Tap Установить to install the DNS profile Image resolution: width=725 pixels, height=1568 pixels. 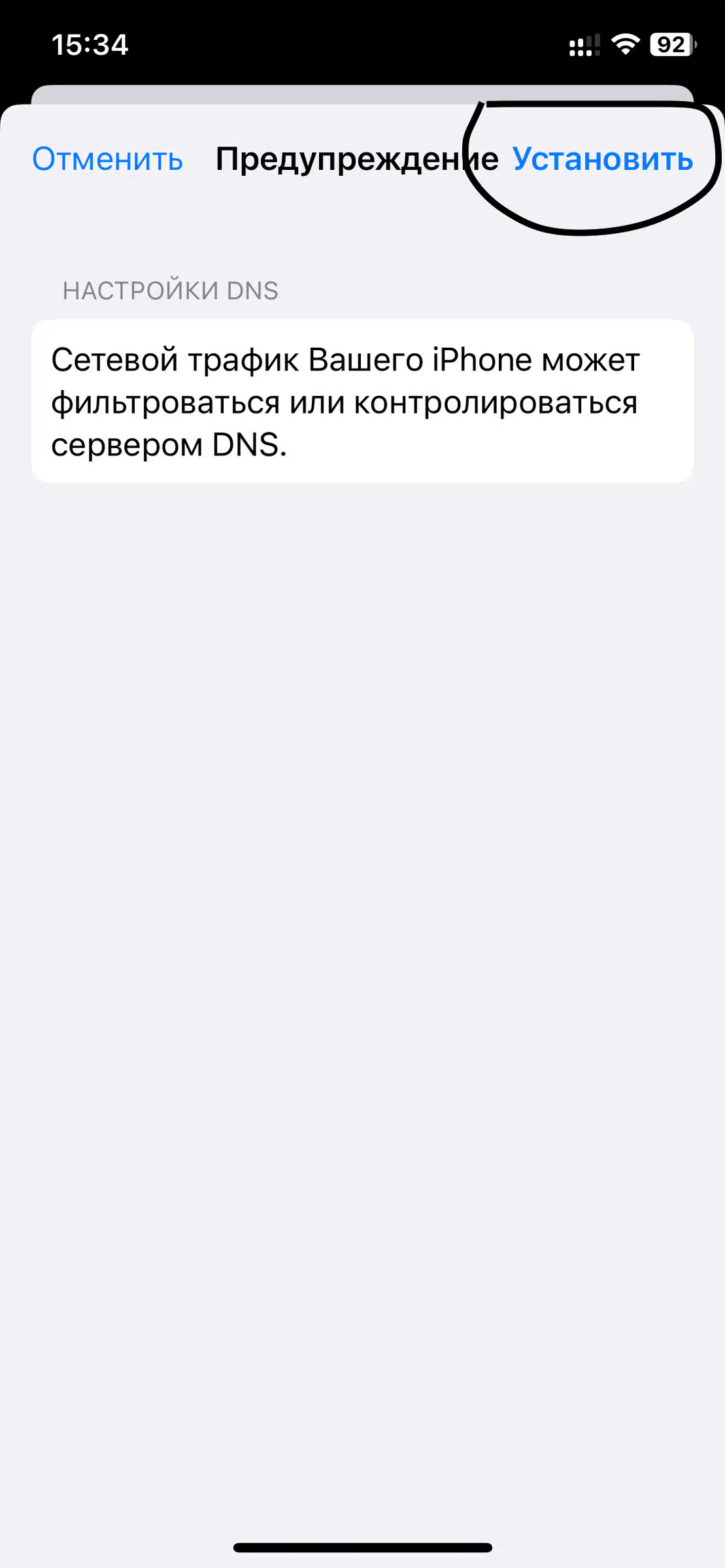coord(602,159)
